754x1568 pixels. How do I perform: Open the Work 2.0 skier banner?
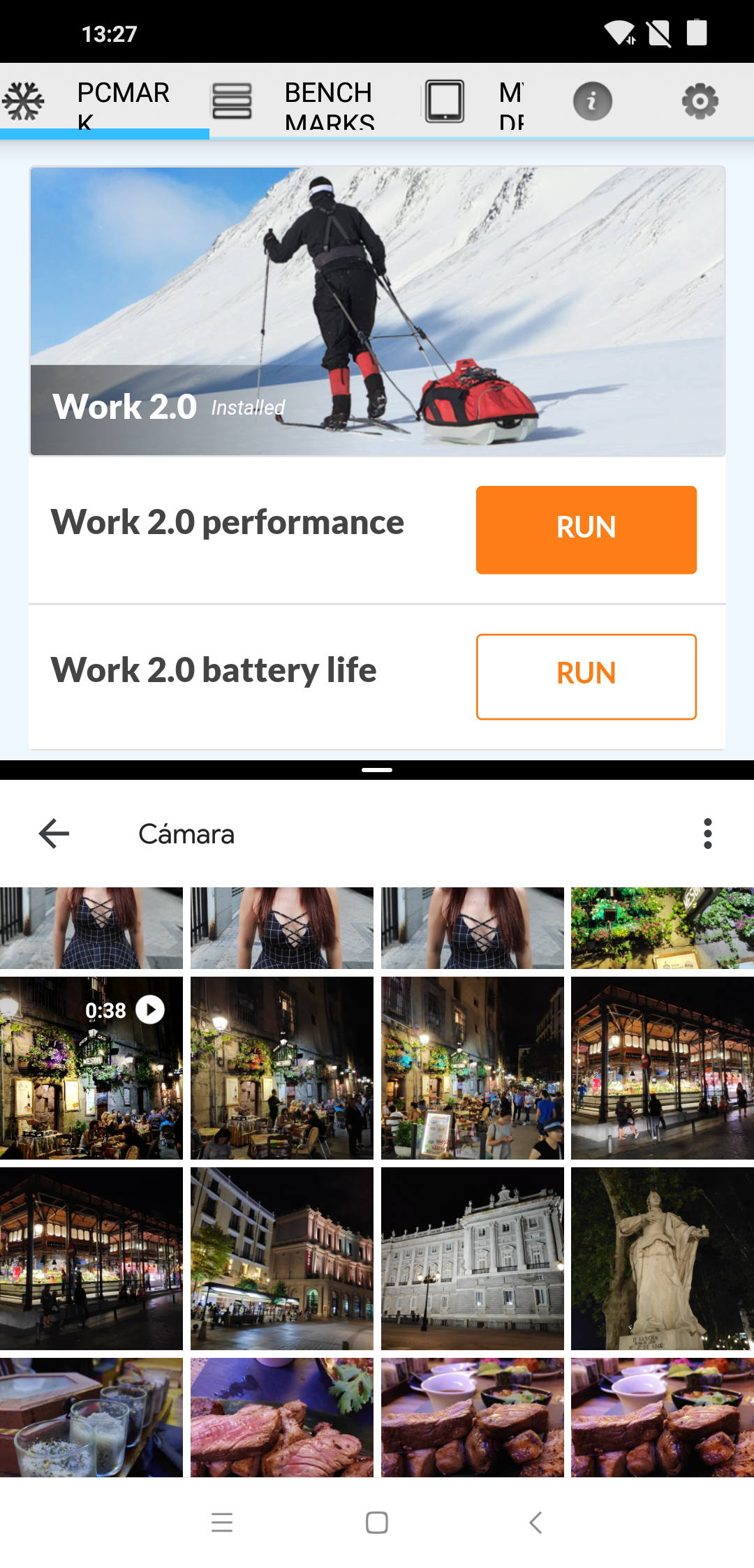[x=377, y=311]
